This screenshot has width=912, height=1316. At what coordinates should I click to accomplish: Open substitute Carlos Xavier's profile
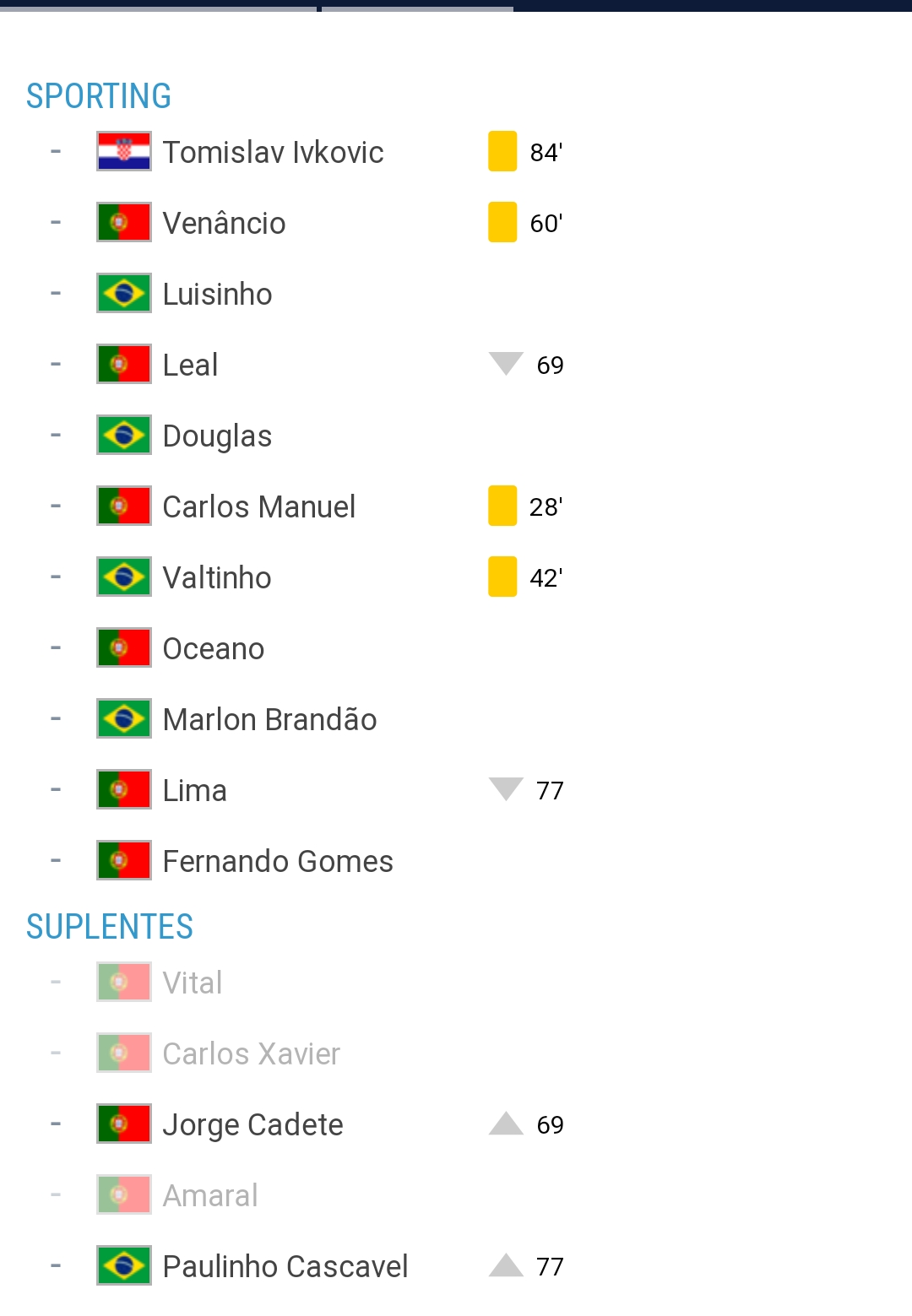[251, 1054]
